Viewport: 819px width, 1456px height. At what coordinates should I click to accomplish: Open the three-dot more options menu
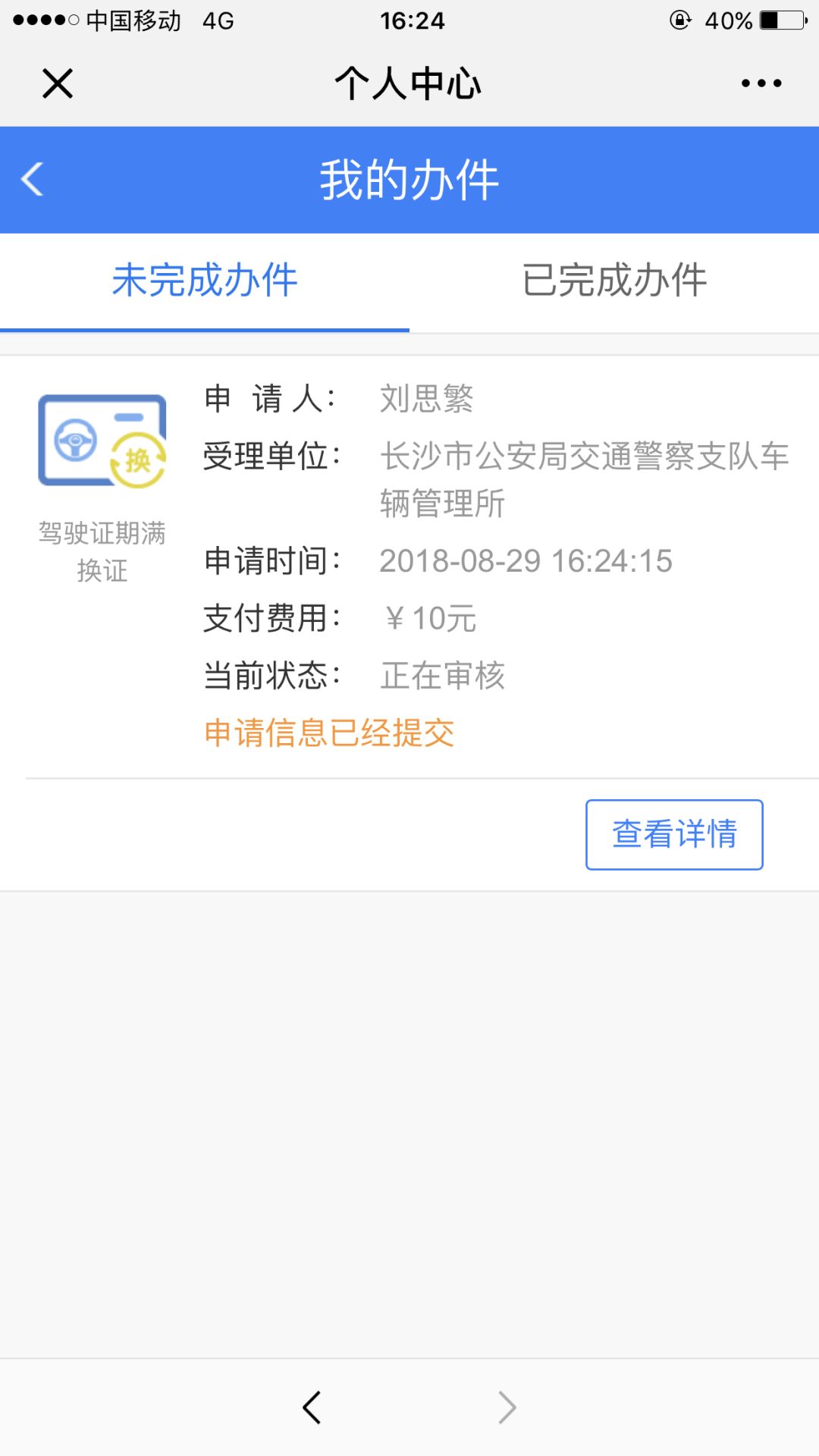click(761, 83)
